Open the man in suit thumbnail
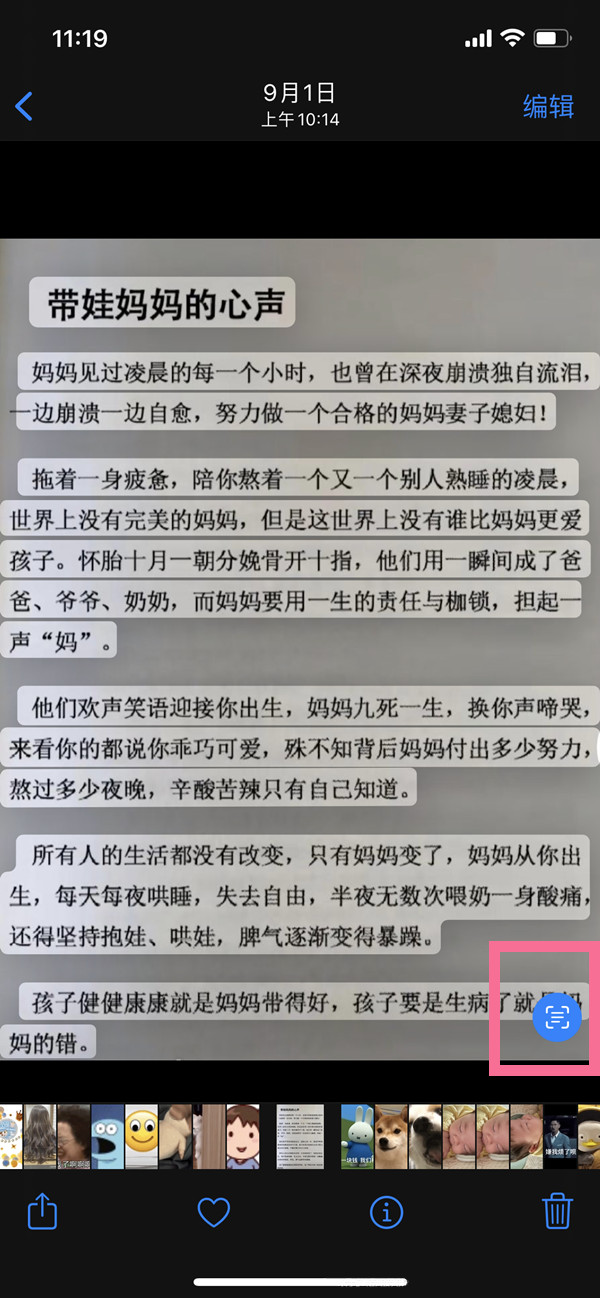This screenshot has width=600, height=1298. (x=560, y=1137)
